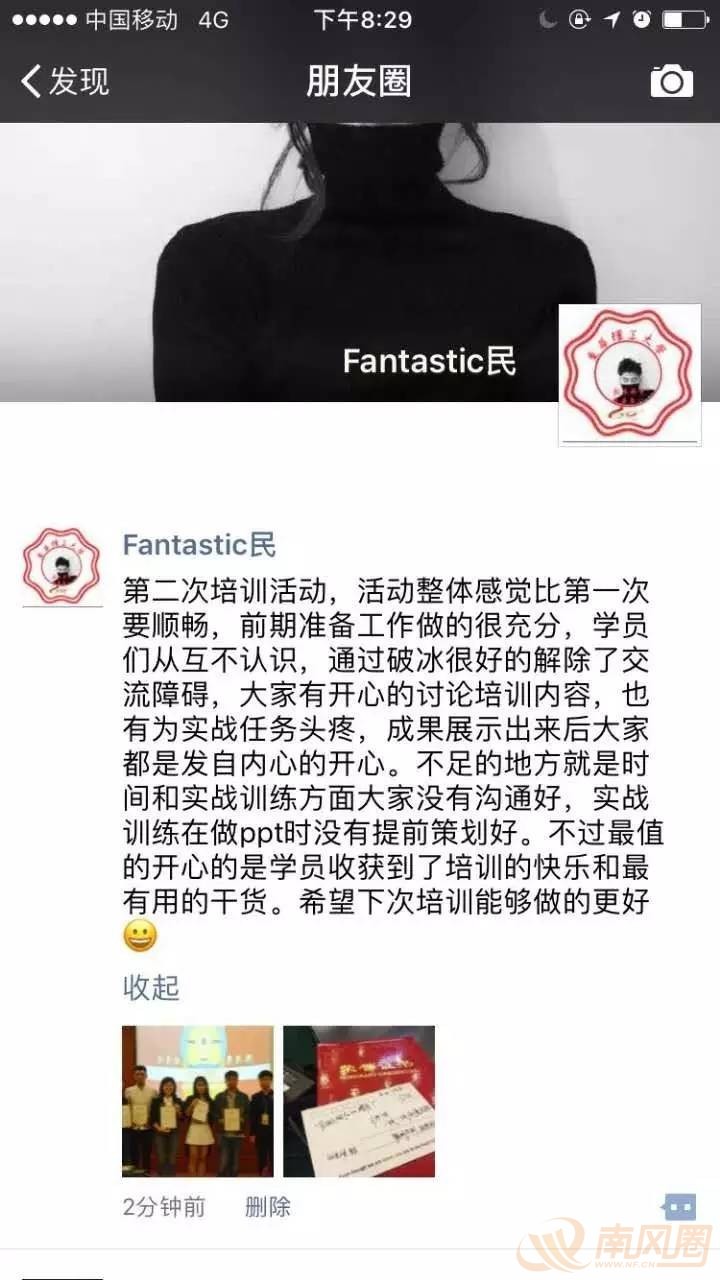This screenshot has height=1280, width=720.
Task: Open the profile avatar on the cover photo
Action: coord(630,374)
